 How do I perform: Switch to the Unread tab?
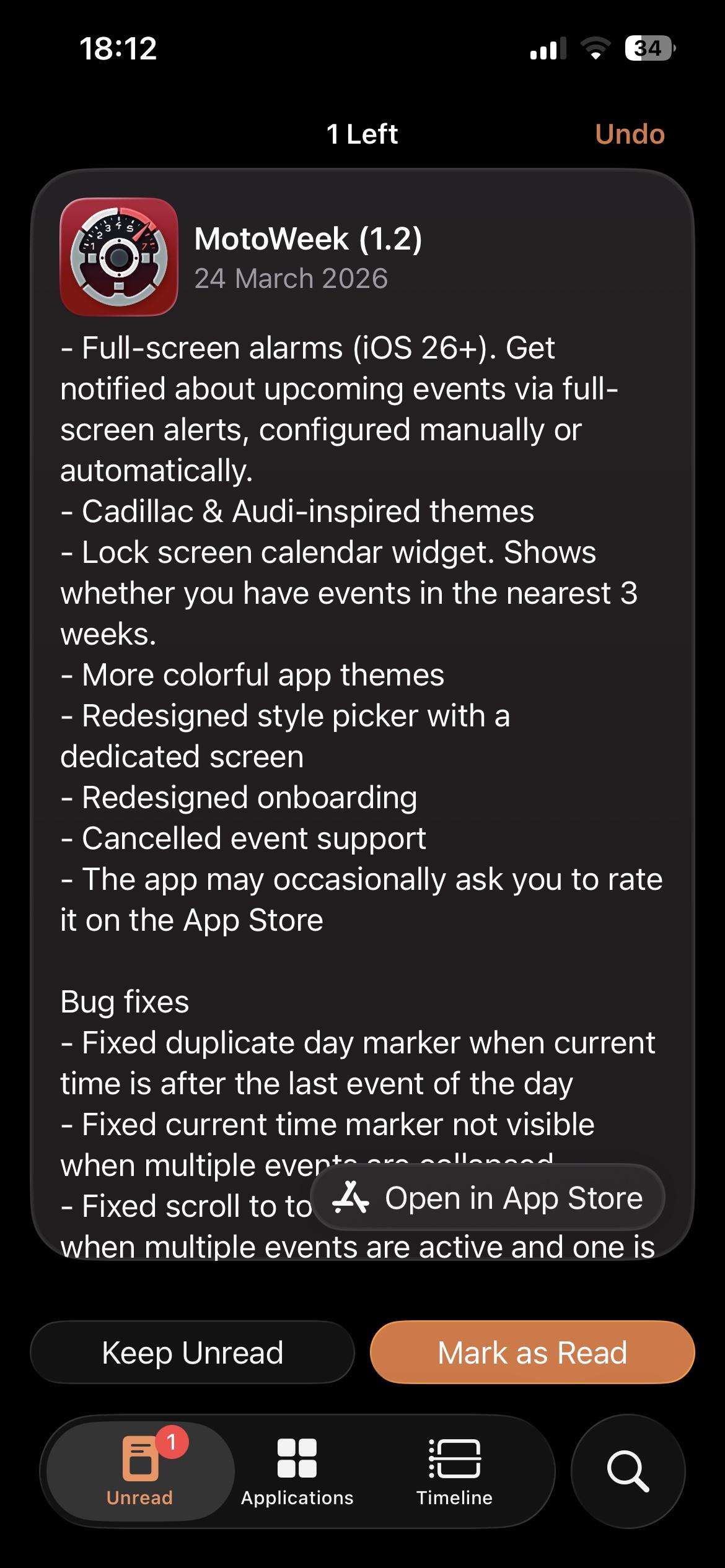click(x=140, y=1471)
